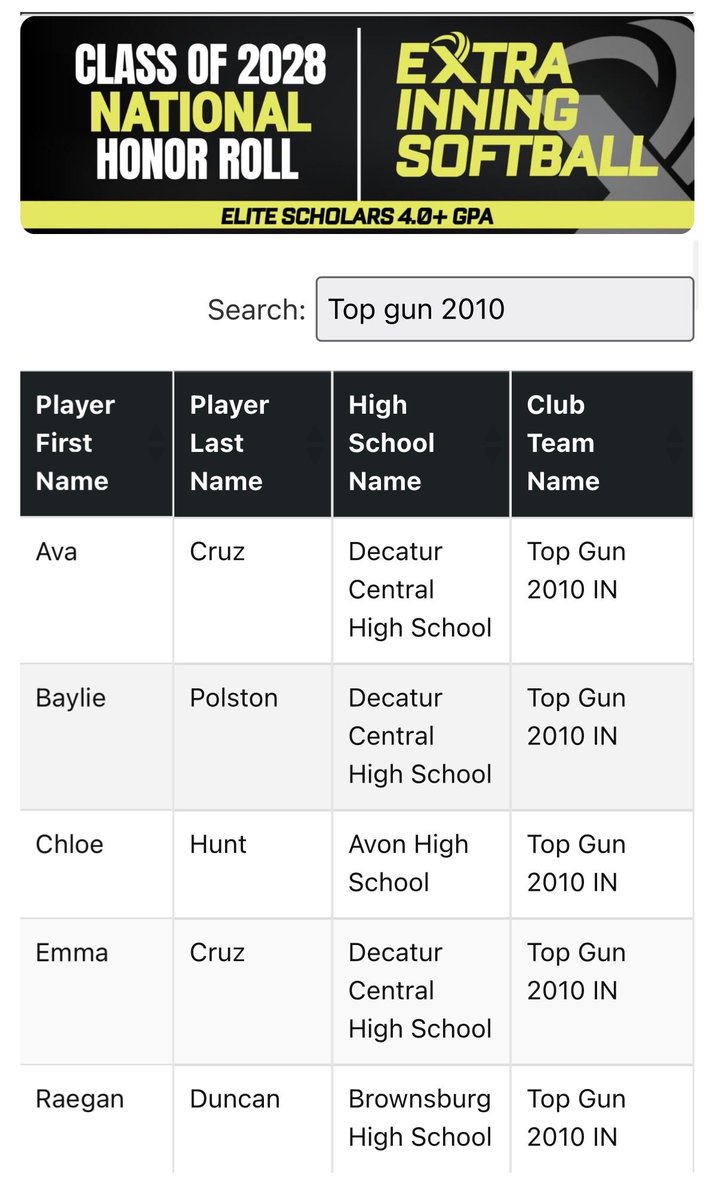Tap the Search field containing Top gun 2010
This screenshot has height=1200, width=704.
[504, 309]
